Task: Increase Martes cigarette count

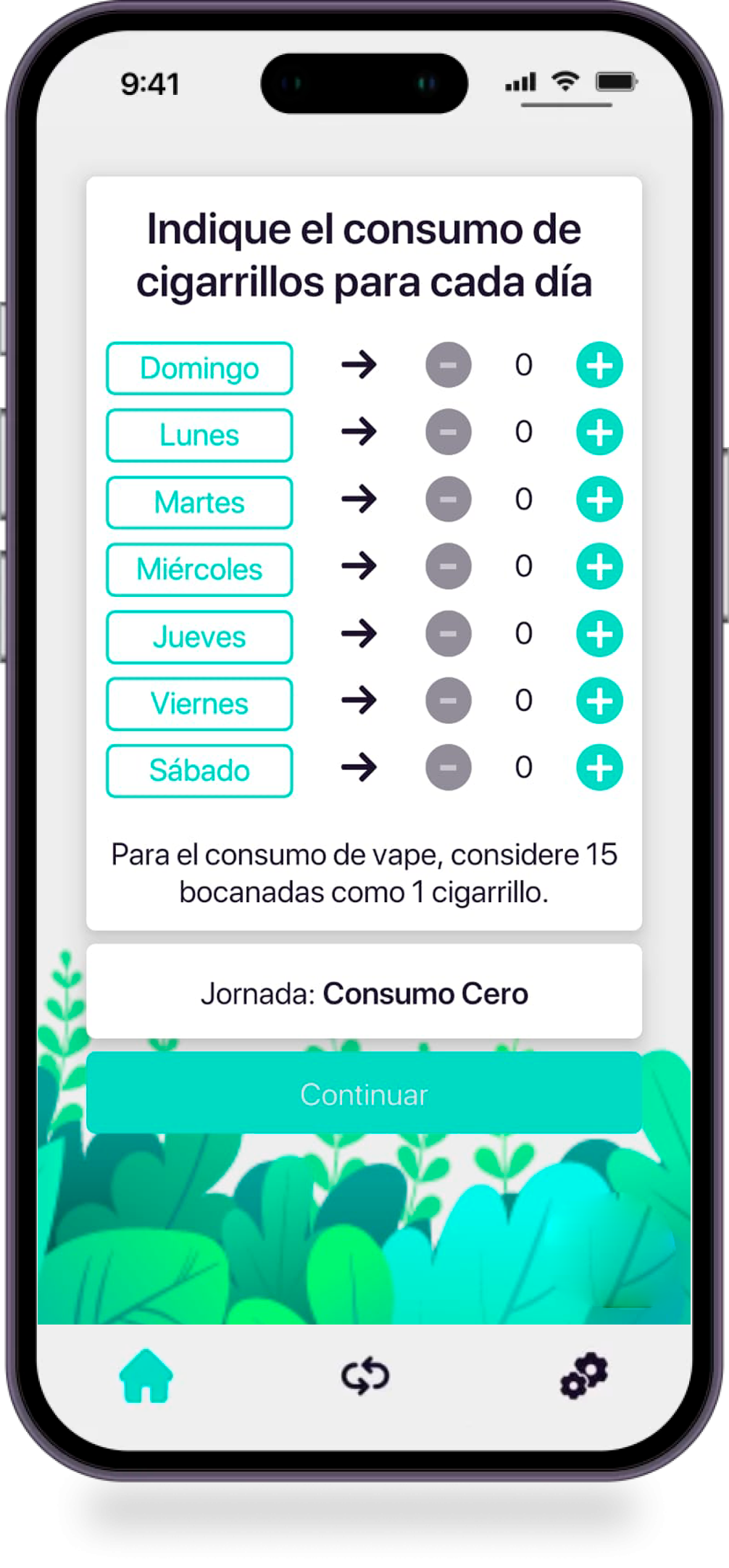Action: [599, 499]
